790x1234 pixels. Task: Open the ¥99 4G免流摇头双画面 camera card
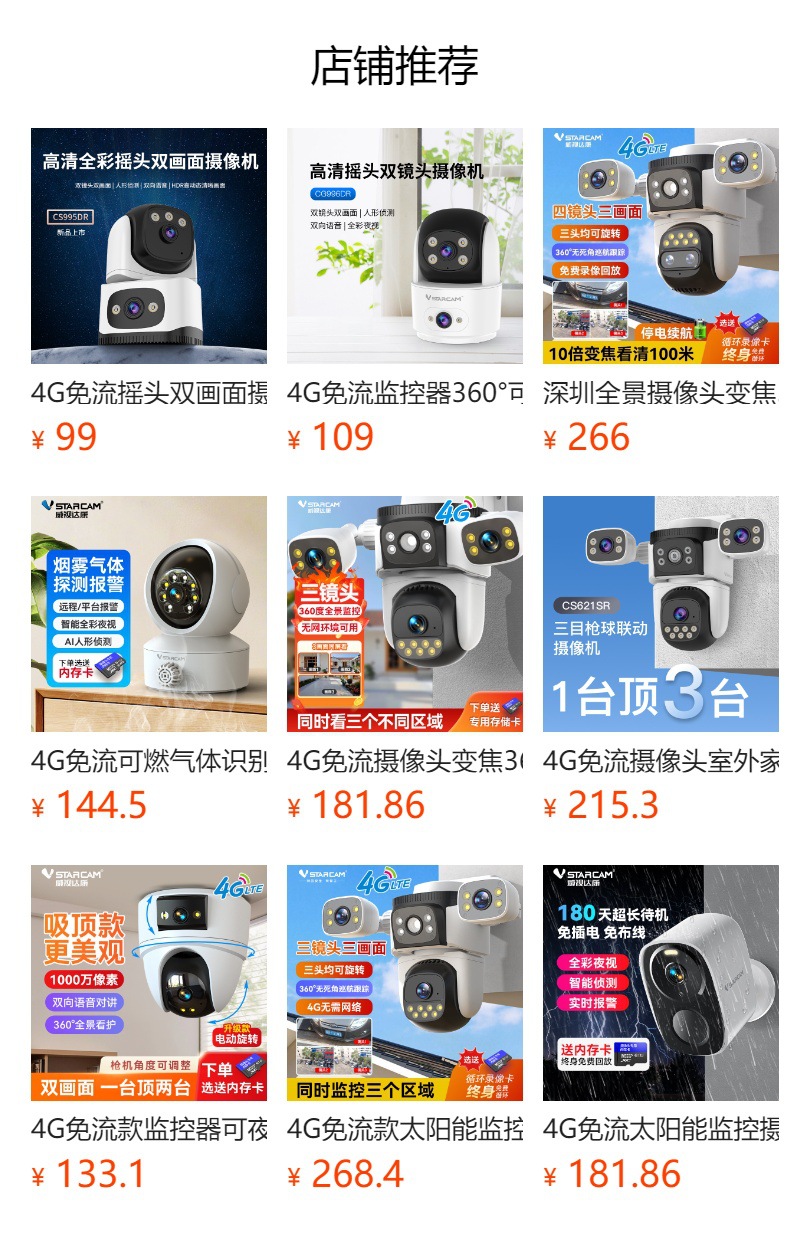tap(149, 292)
